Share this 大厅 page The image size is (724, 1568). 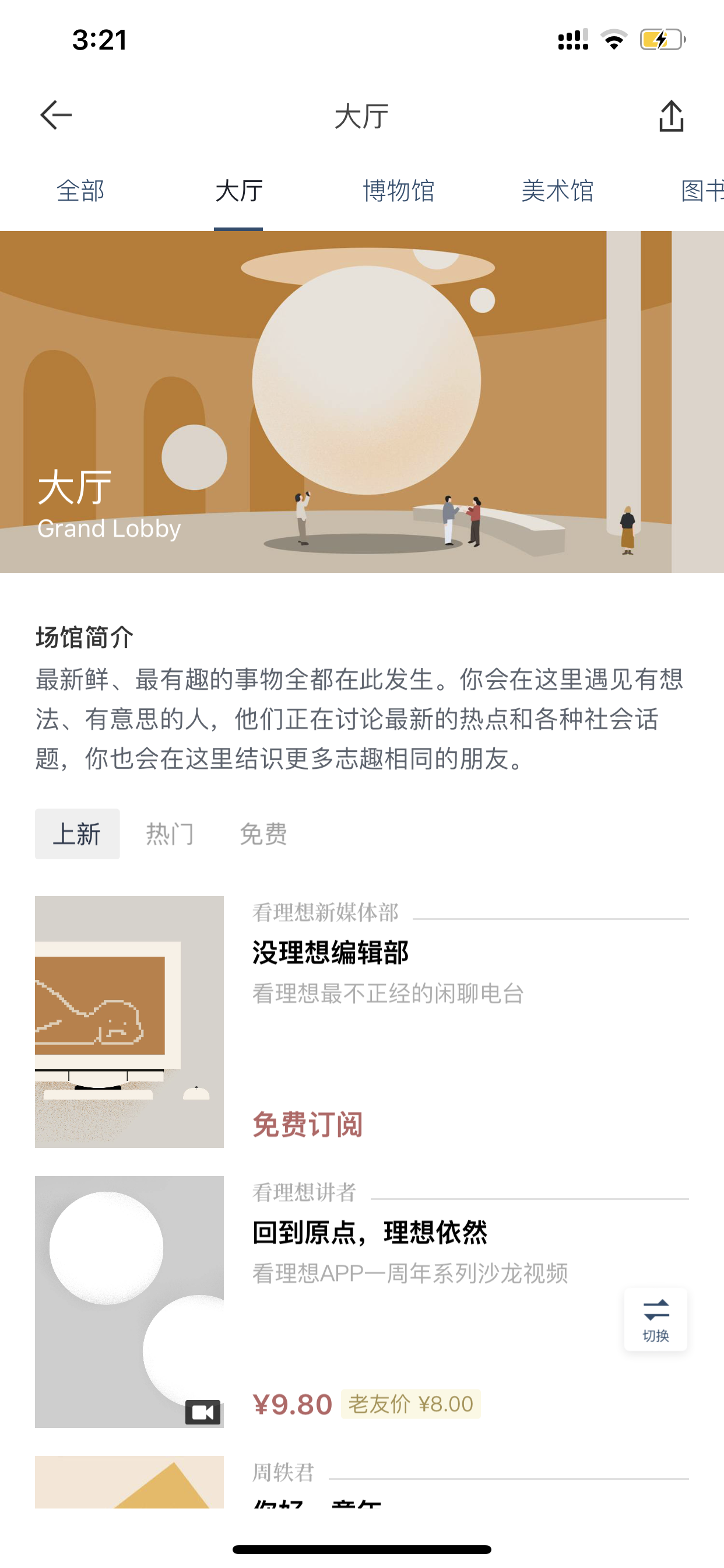[671, 116]
